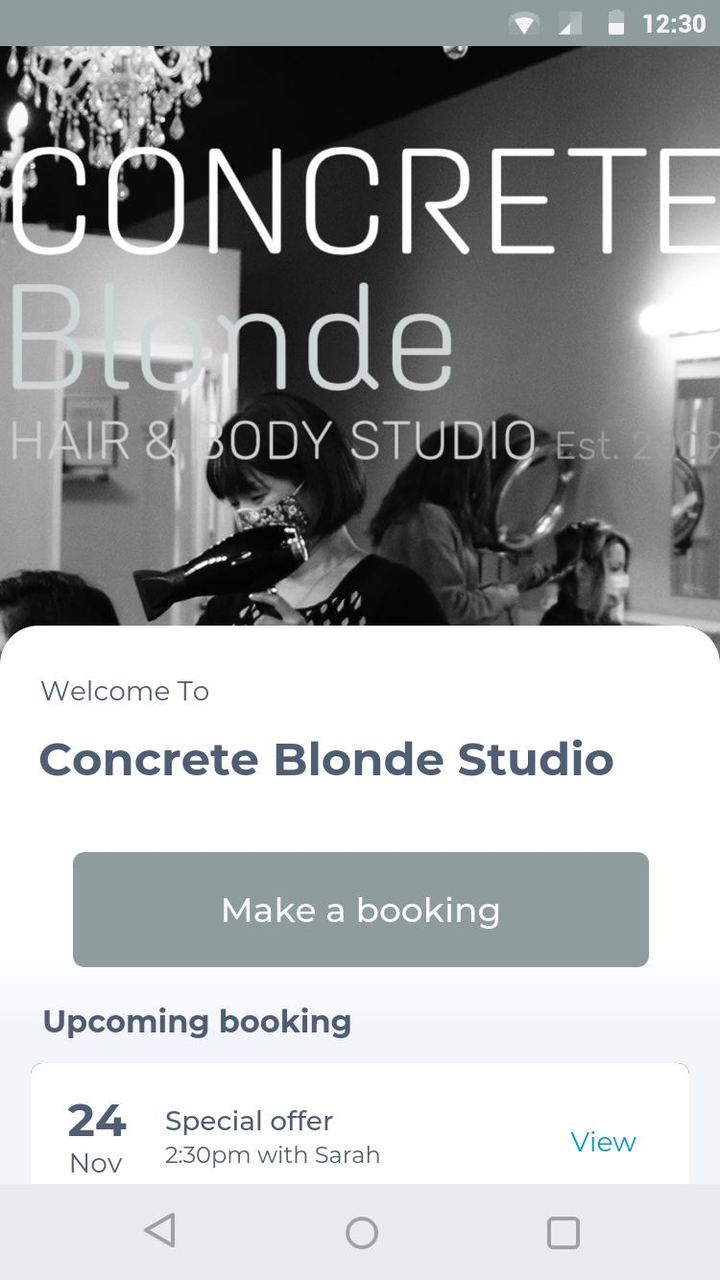Screen dimensions: 720x1280
Task: Tap the Upcoming booking section header
Action: click(x=197, y=1021)
